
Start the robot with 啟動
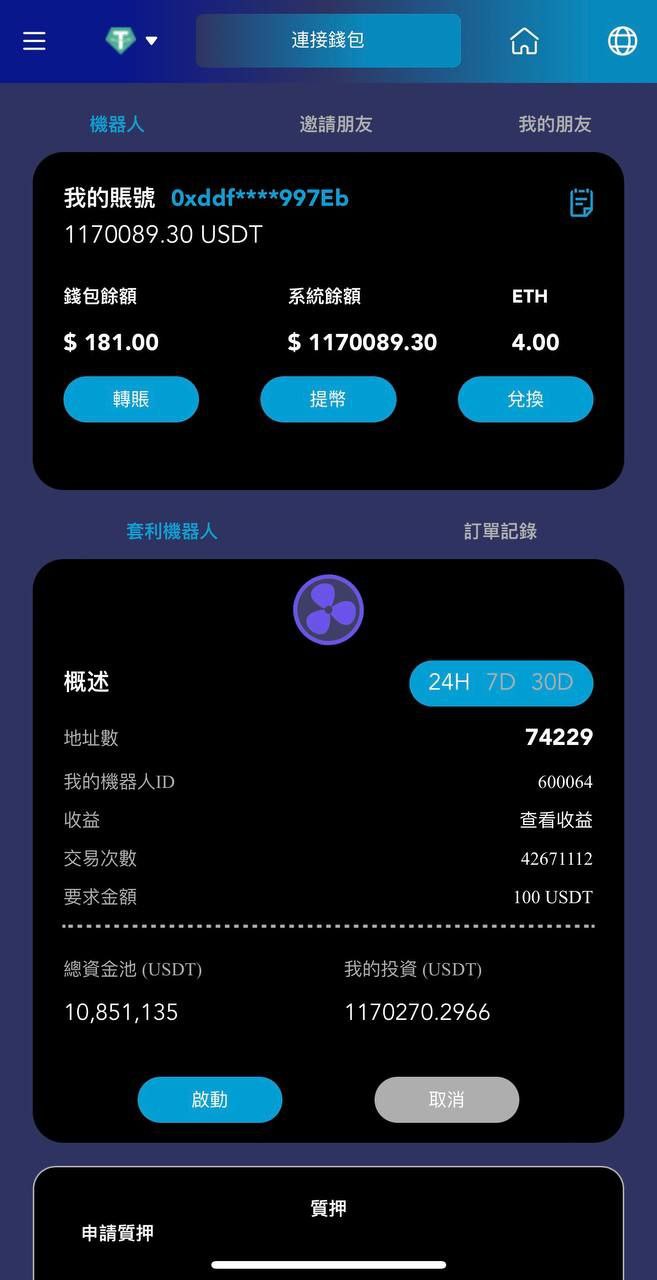210,1099
